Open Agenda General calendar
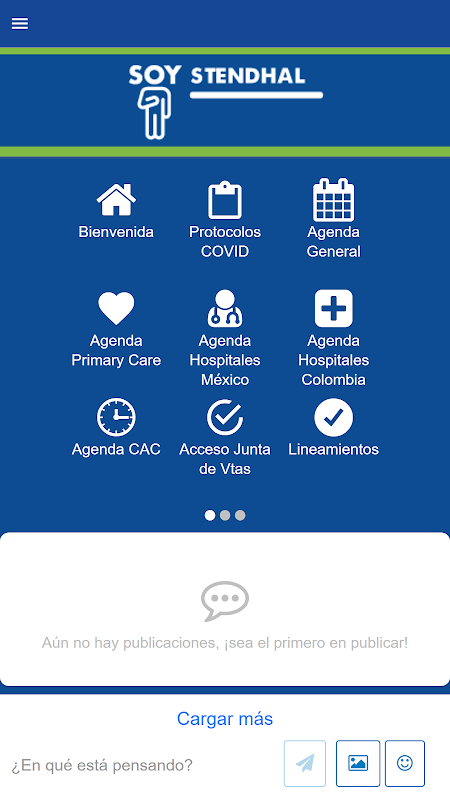This screenshot has width=450, height=800. [333, 218]
